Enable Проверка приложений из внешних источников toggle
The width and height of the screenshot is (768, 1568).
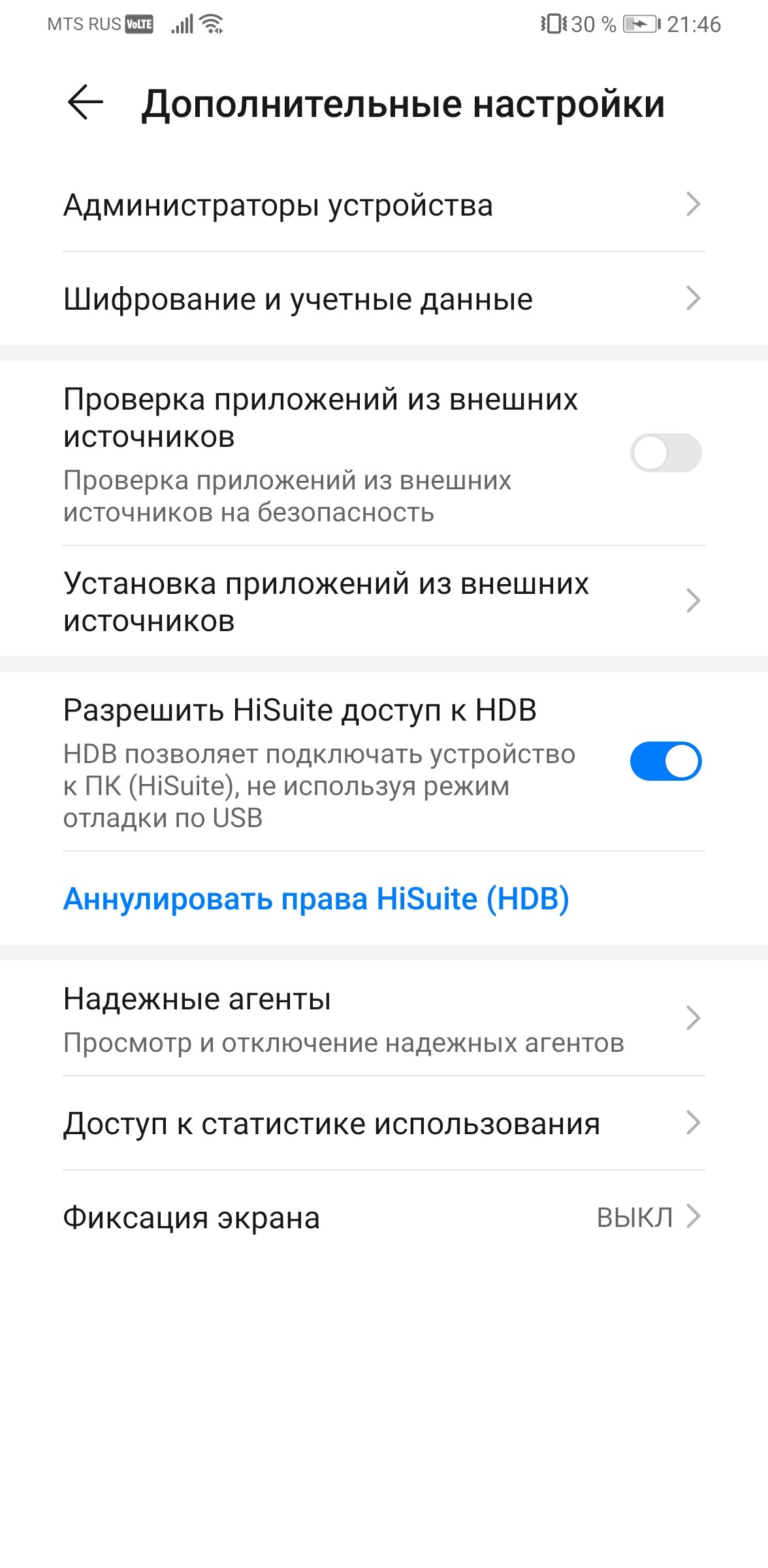point(665,452)
